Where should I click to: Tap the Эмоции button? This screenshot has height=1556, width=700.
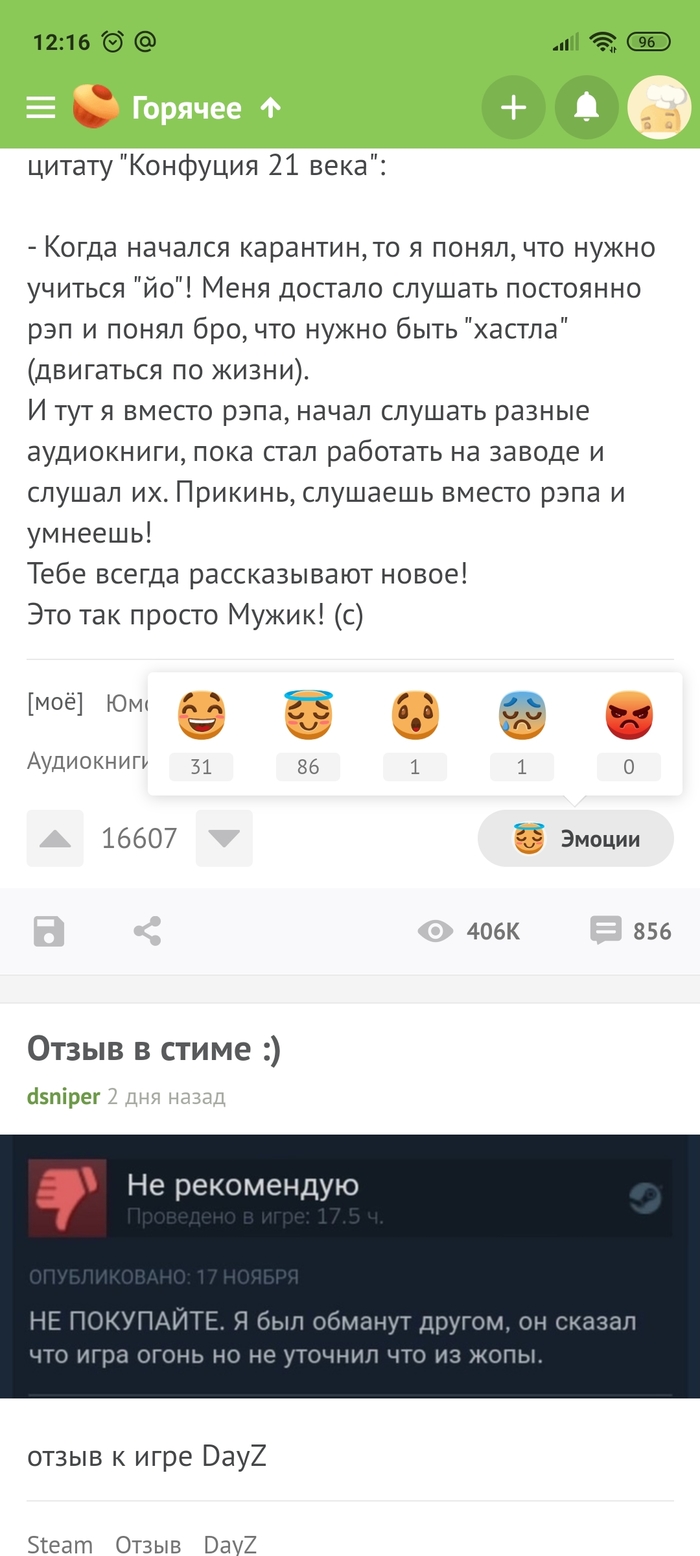(575, 838)
